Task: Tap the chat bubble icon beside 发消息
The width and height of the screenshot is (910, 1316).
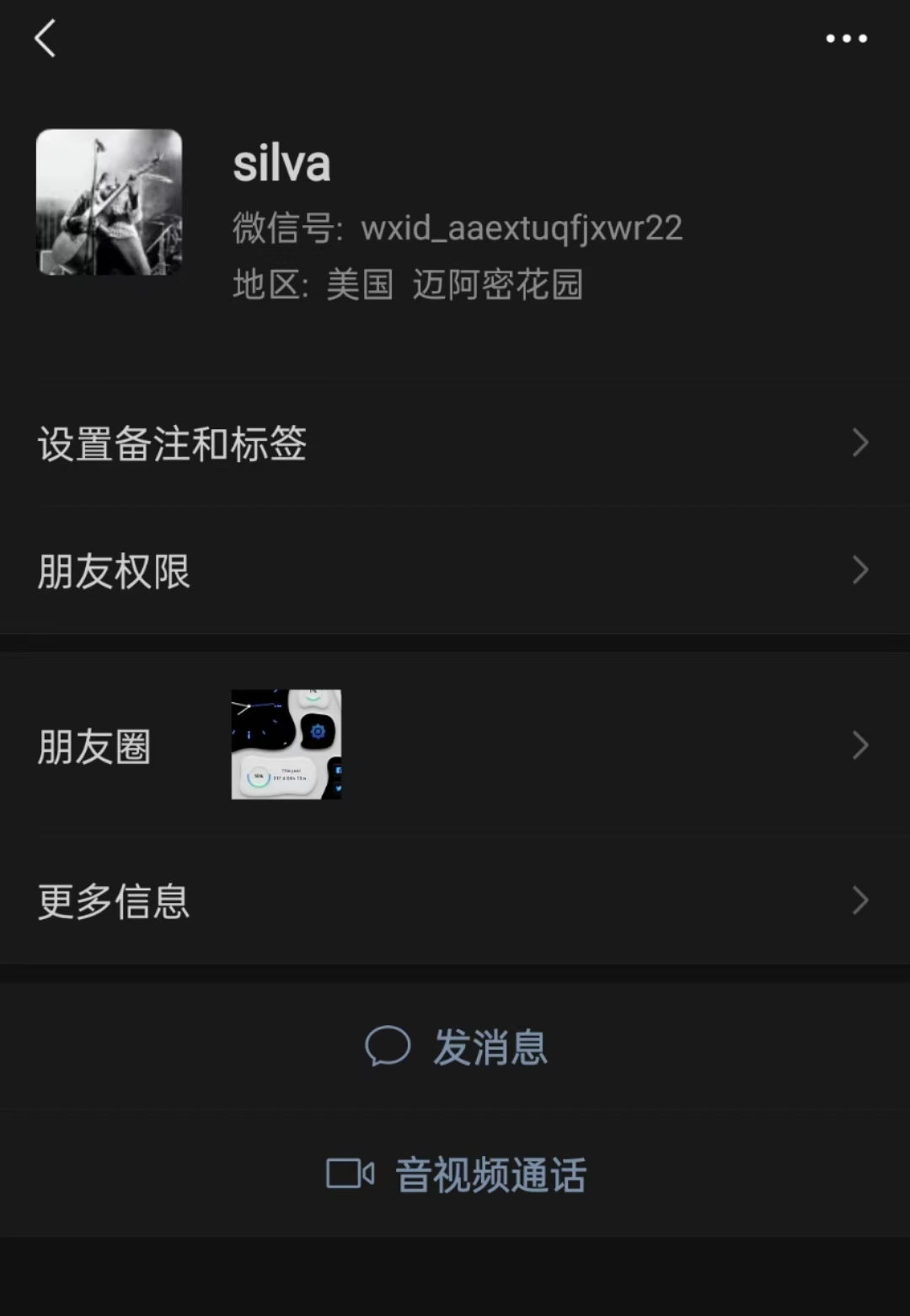Action: (388, 1047)
